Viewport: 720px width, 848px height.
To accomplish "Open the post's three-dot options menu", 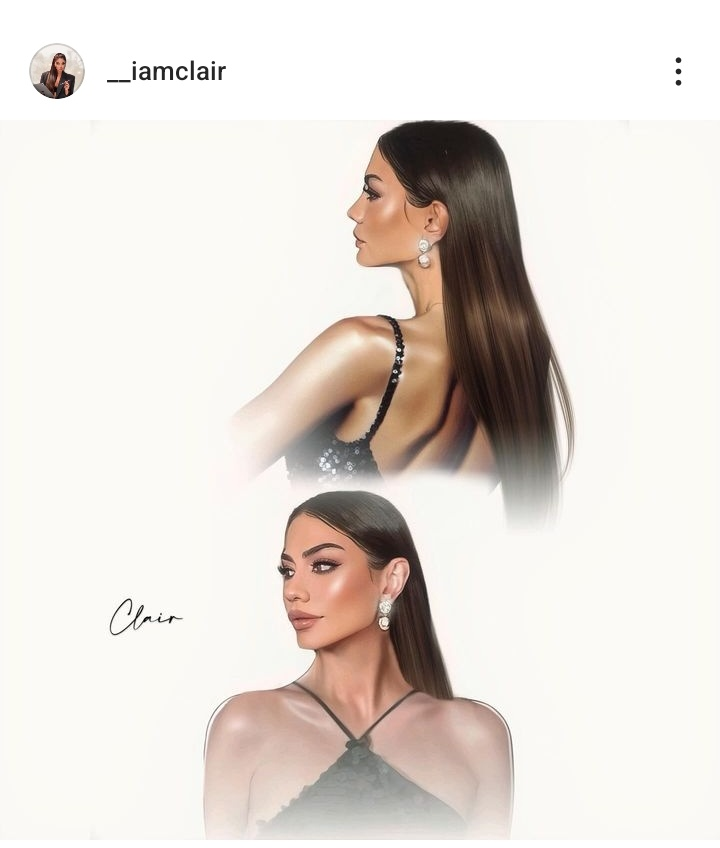I will [x=678, y=71].
